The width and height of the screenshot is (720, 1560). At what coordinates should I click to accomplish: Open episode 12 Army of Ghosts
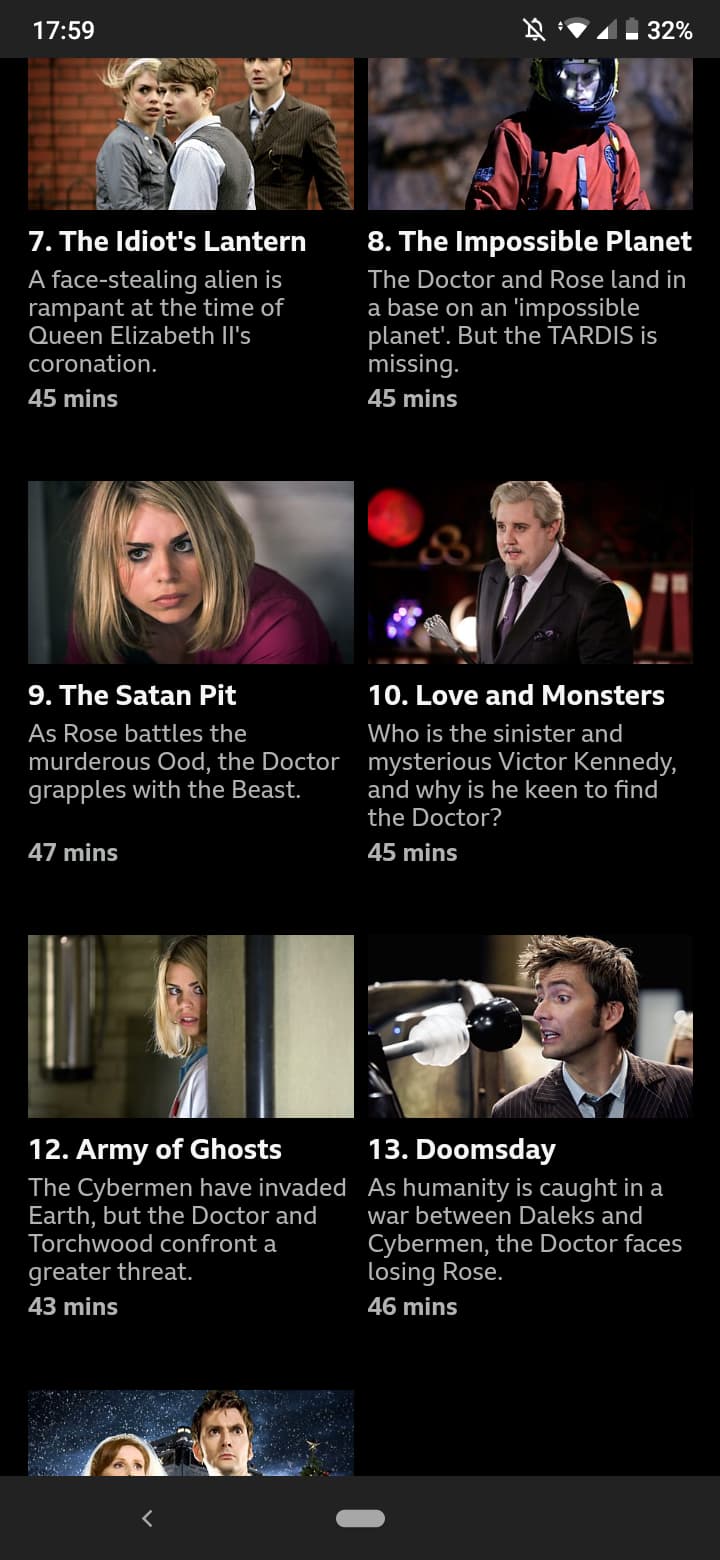pyautogui.click(x=190, y=1127)
